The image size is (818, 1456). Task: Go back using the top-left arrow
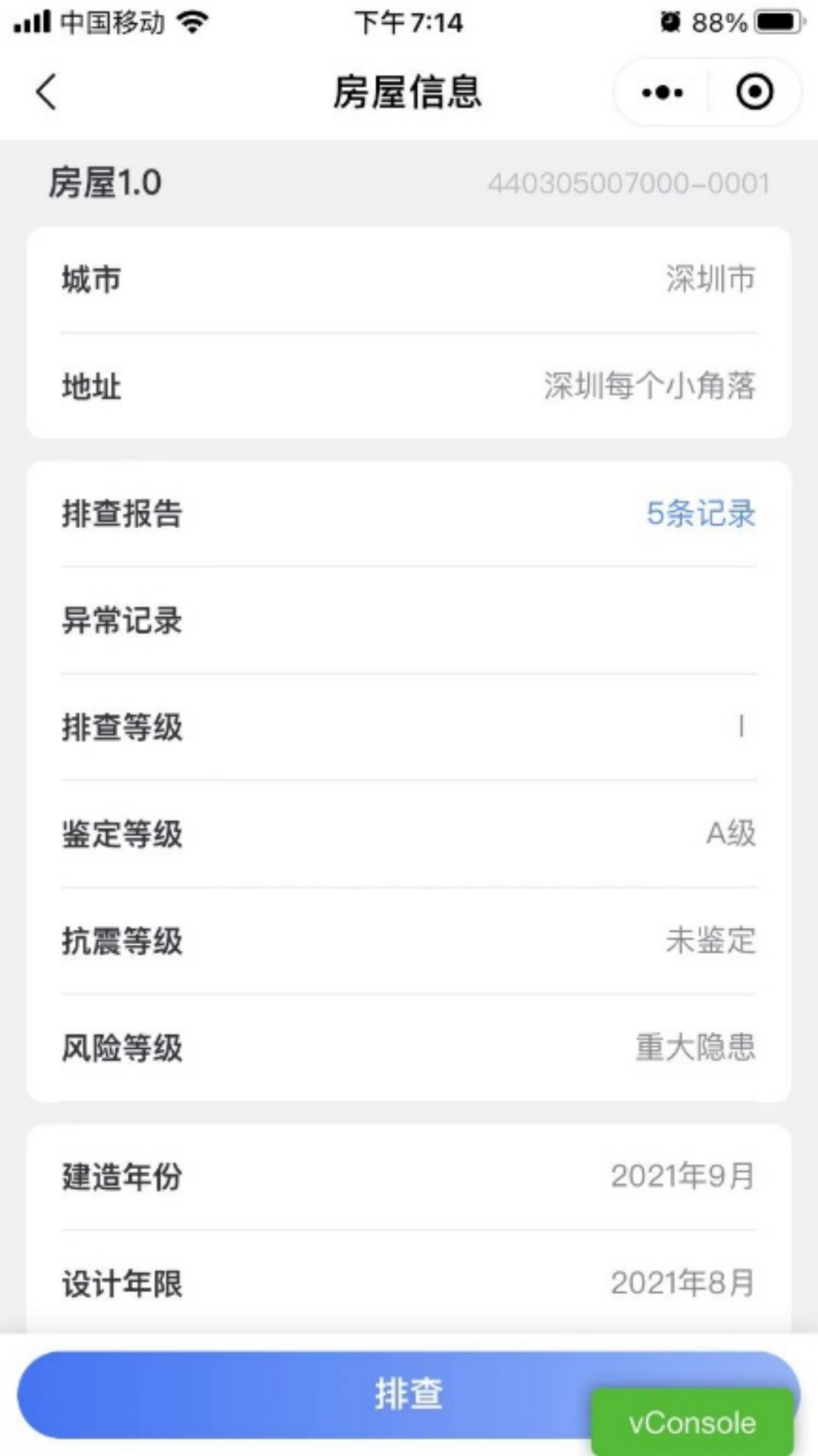47,92
